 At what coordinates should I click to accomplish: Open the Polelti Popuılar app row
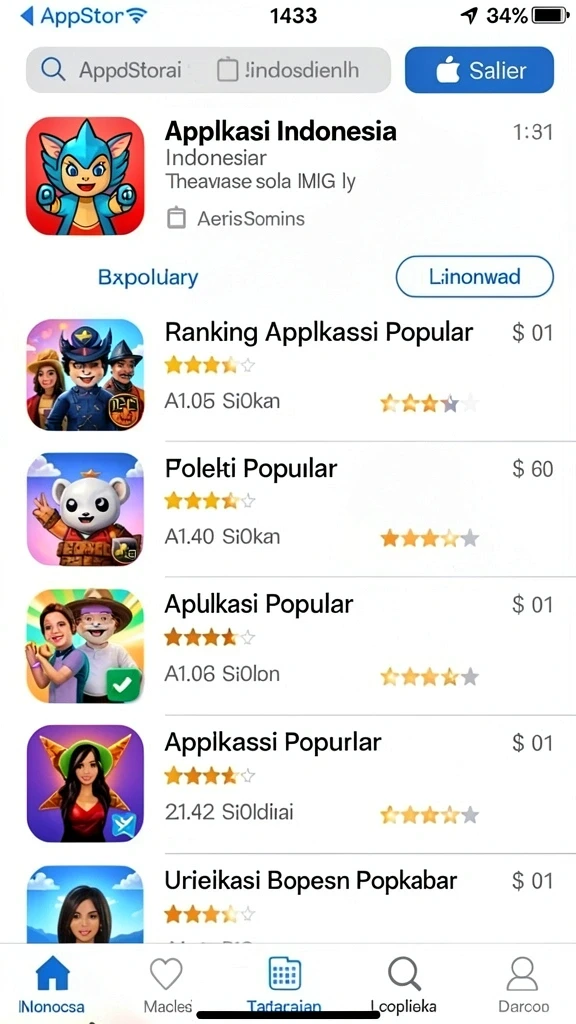click(x=289, y=509)
